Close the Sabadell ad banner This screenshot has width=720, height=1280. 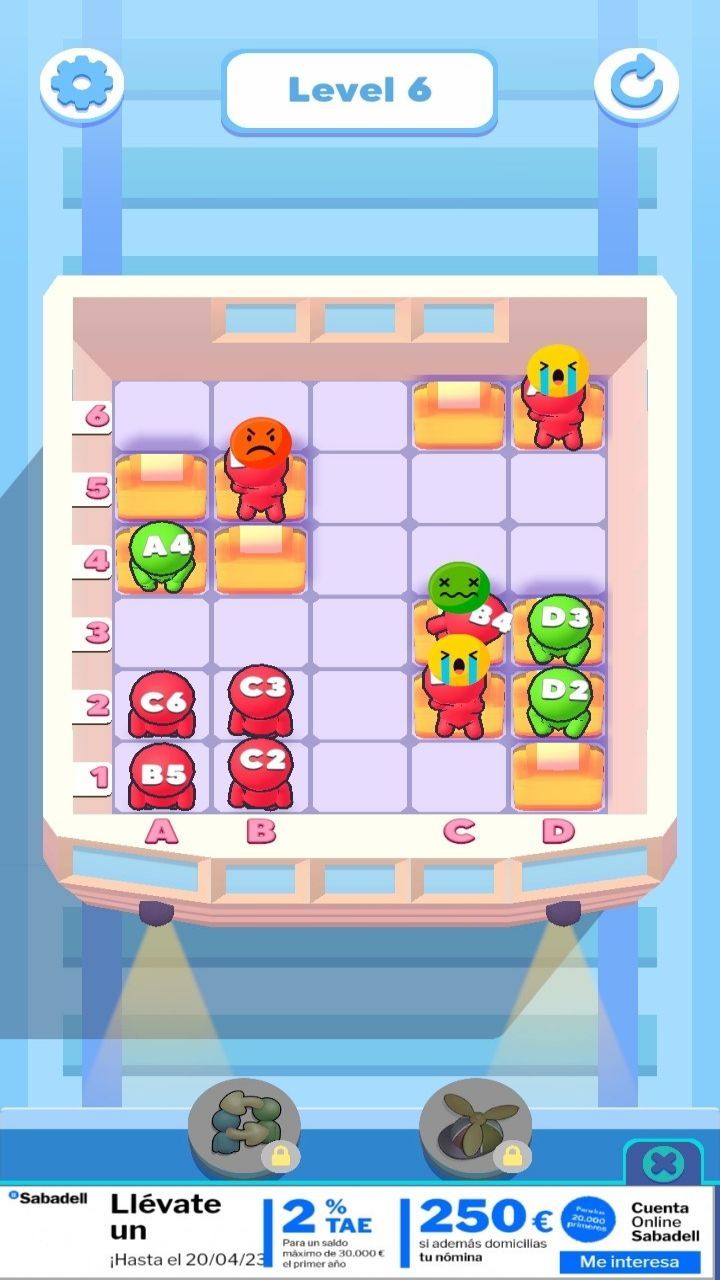coord(662,1163)
